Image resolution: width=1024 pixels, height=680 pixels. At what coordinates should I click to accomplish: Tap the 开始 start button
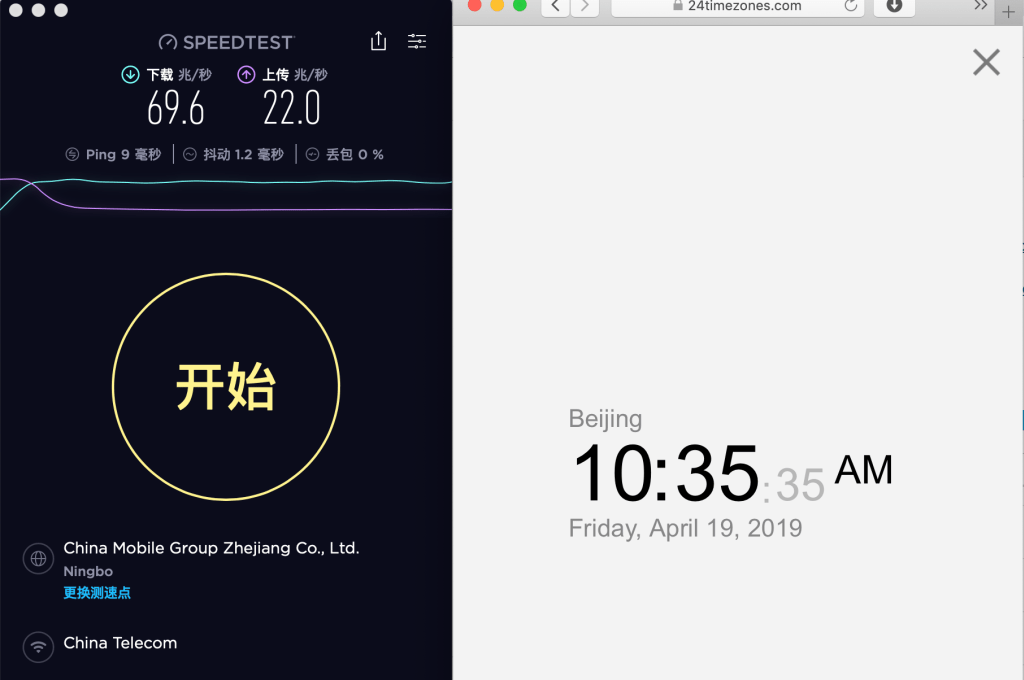click(226, 387)
